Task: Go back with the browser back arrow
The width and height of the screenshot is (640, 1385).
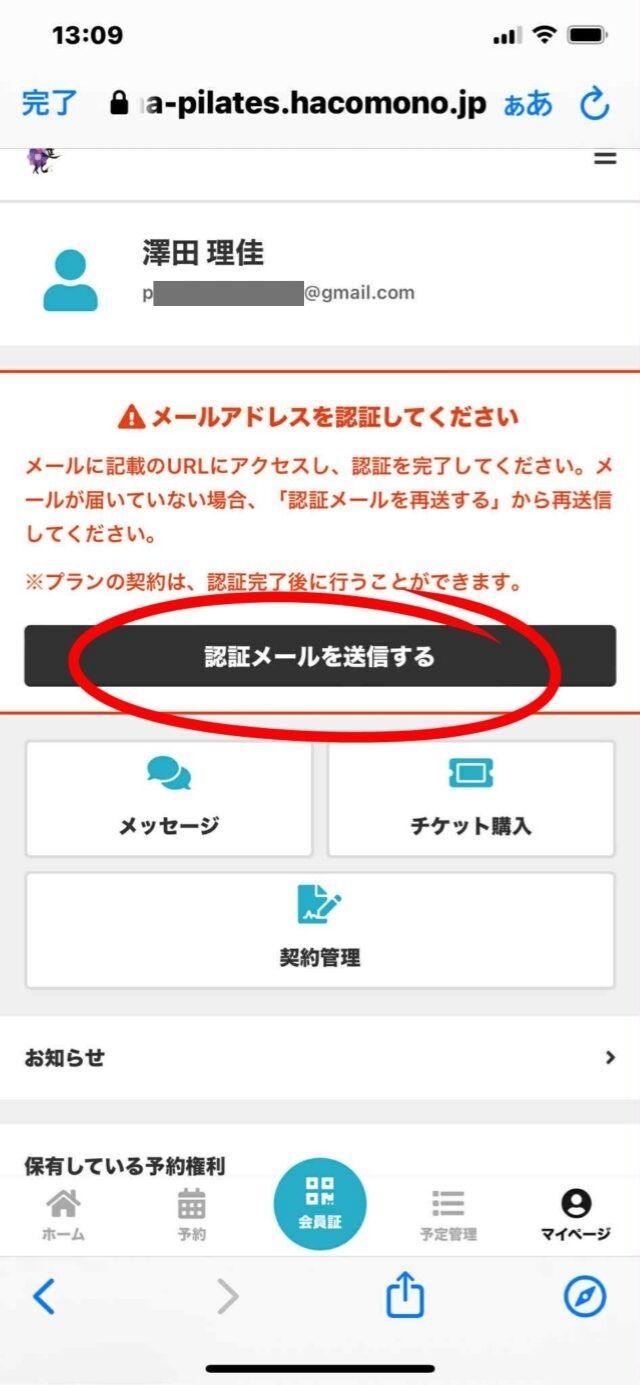Action: point(43,1297)
